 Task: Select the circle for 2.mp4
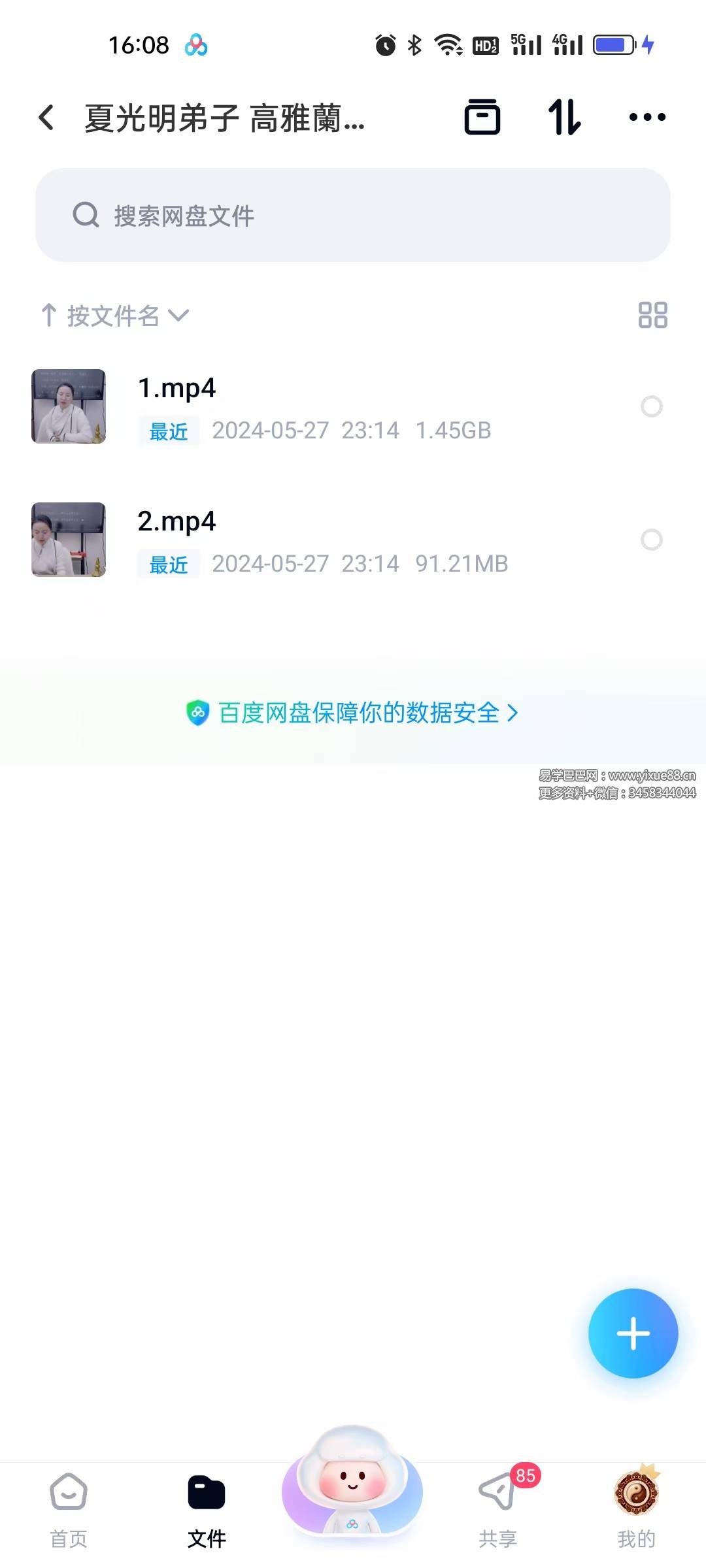(651, 540)
